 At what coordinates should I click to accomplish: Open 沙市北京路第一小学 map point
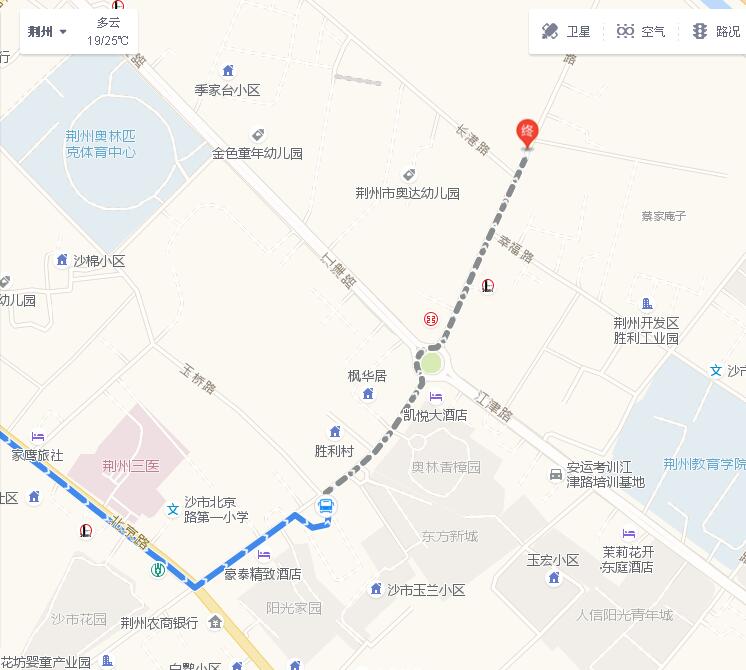point(208,510)
